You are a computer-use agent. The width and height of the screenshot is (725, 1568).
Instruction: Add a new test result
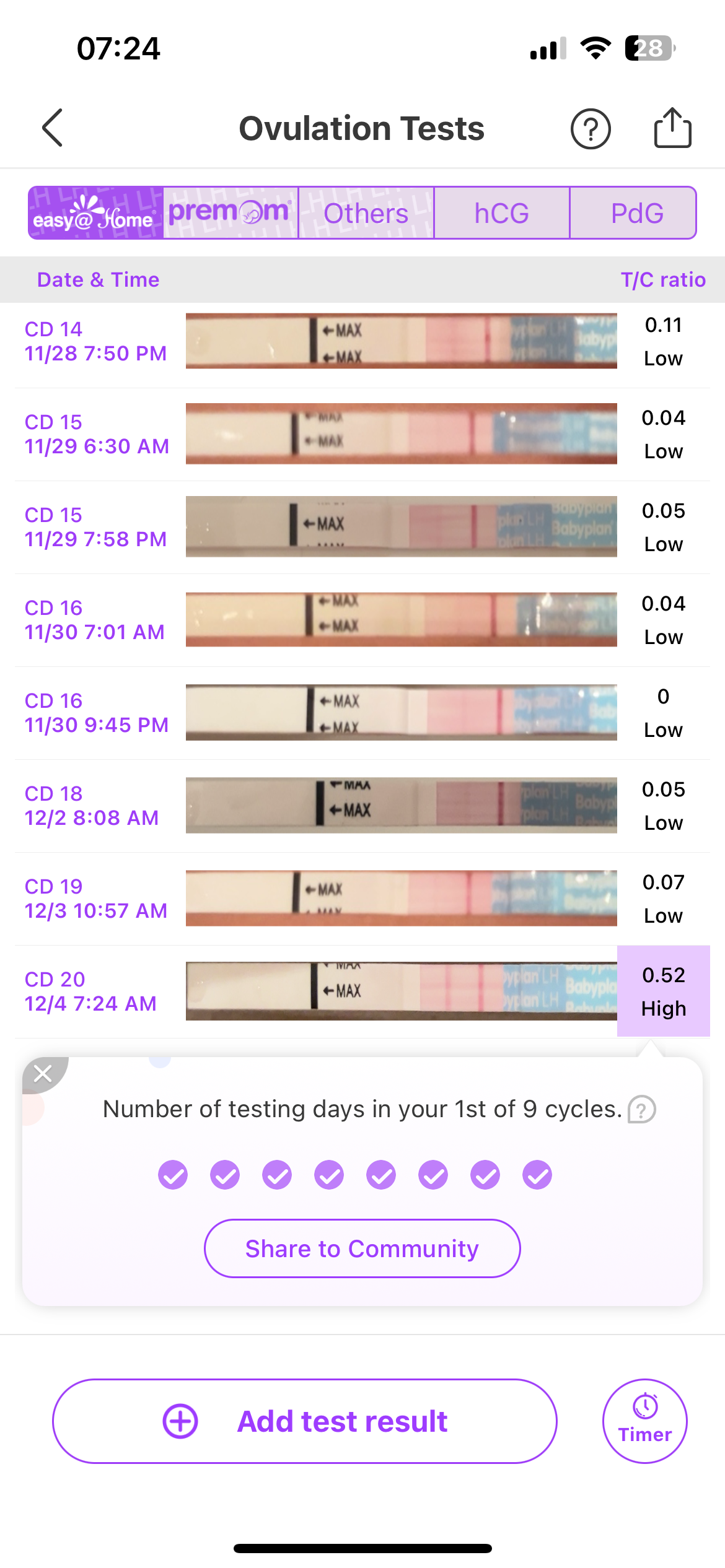tap(304, 1421)
